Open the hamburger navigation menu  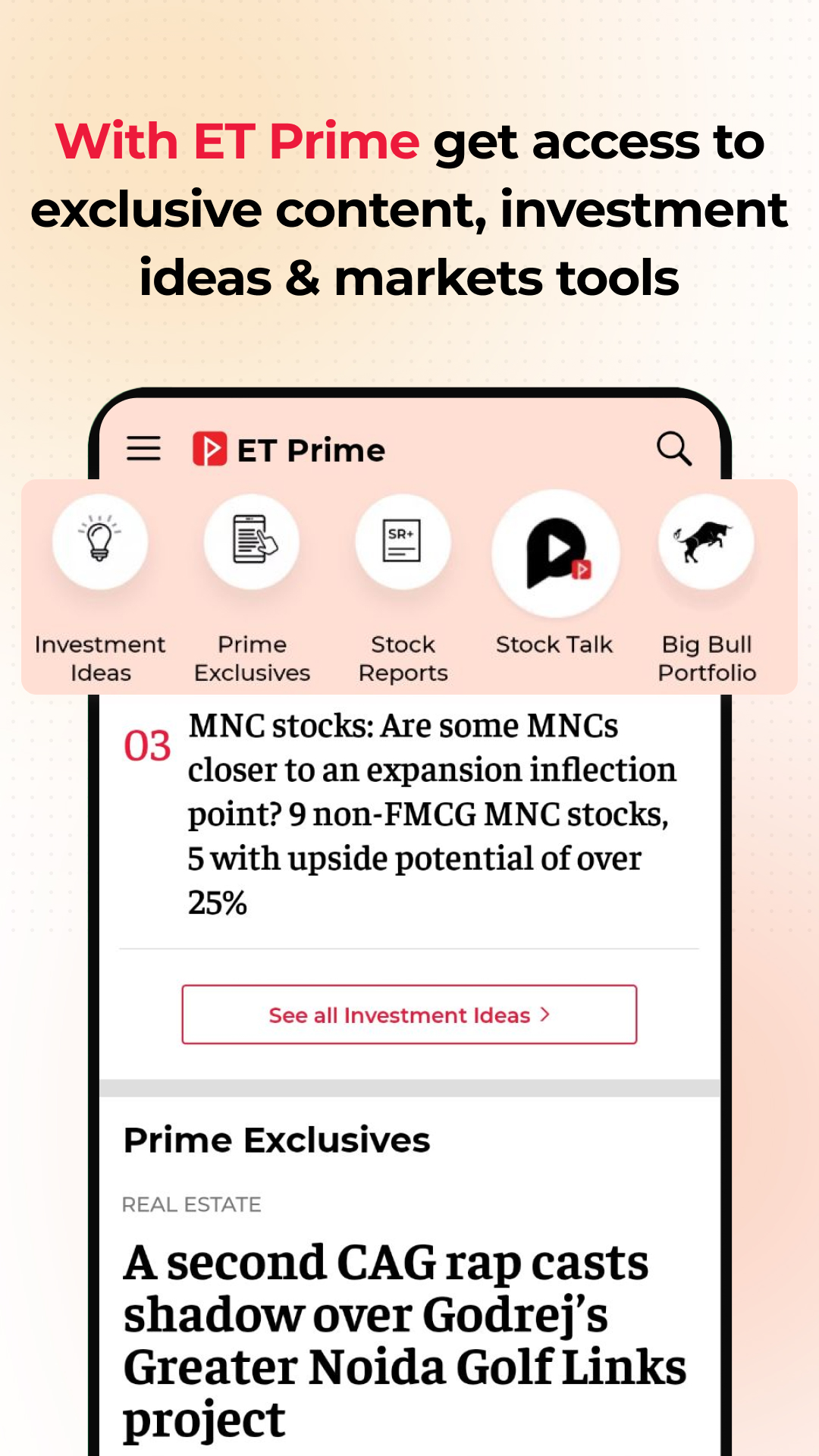pos(144,449)
